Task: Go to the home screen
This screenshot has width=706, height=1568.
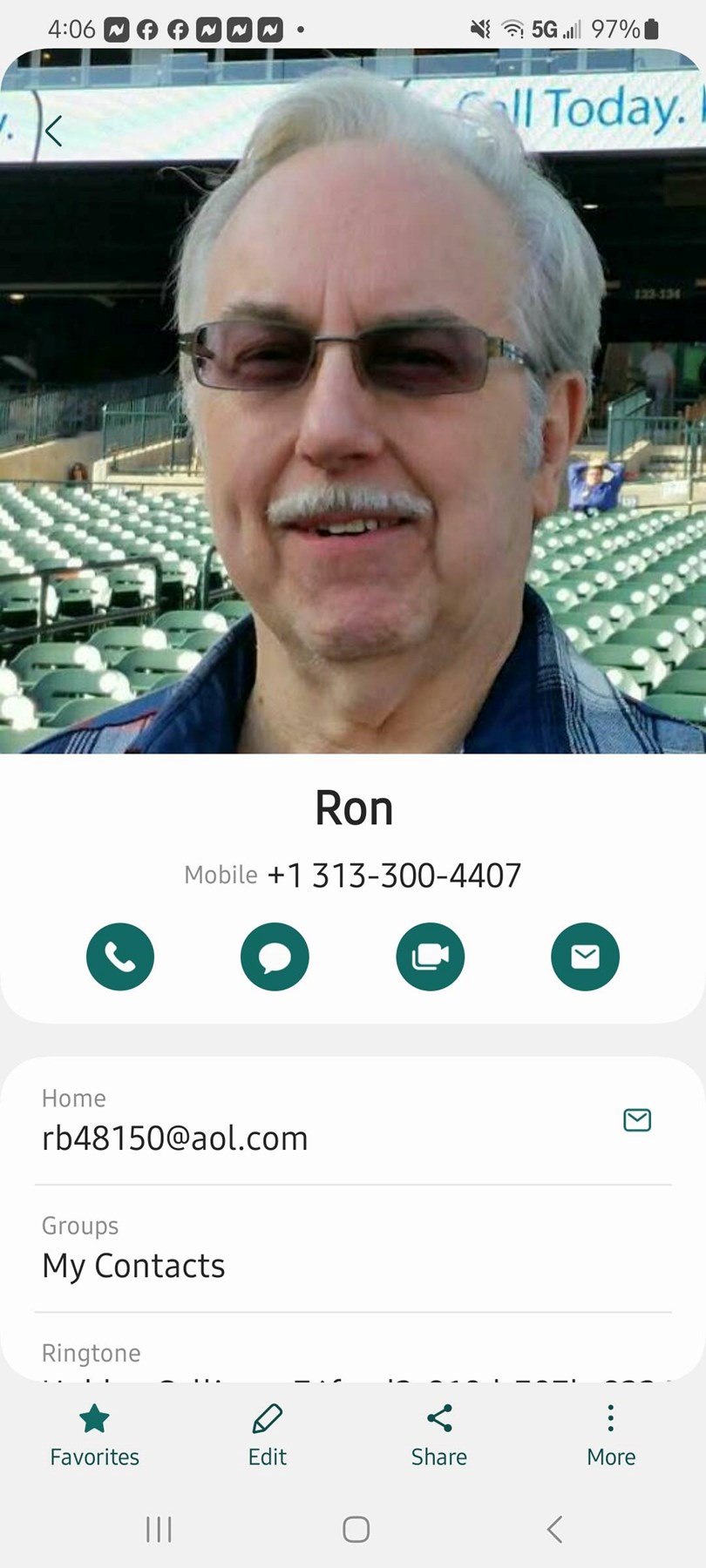Action: [356, 1529]
